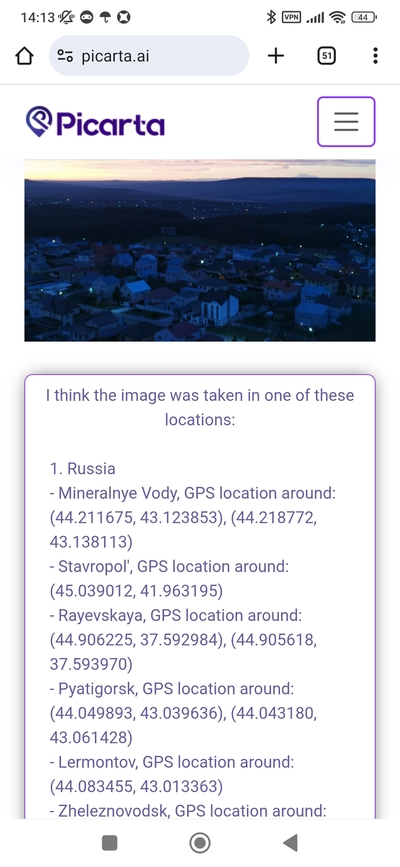Screen dimensions: 400x867
Task: View site info icon in address bar
Action: point(65,56)
